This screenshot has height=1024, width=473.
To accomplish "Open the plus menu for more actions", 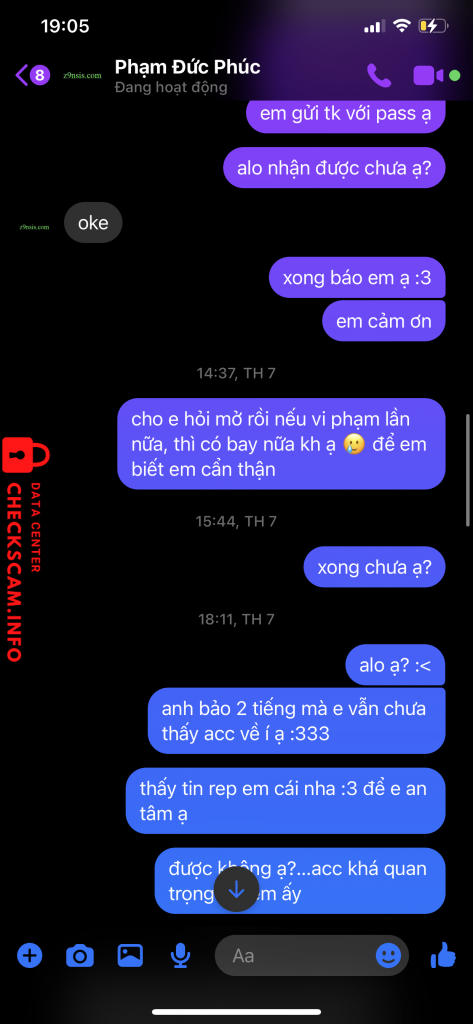I will click(x=29, y=956).
